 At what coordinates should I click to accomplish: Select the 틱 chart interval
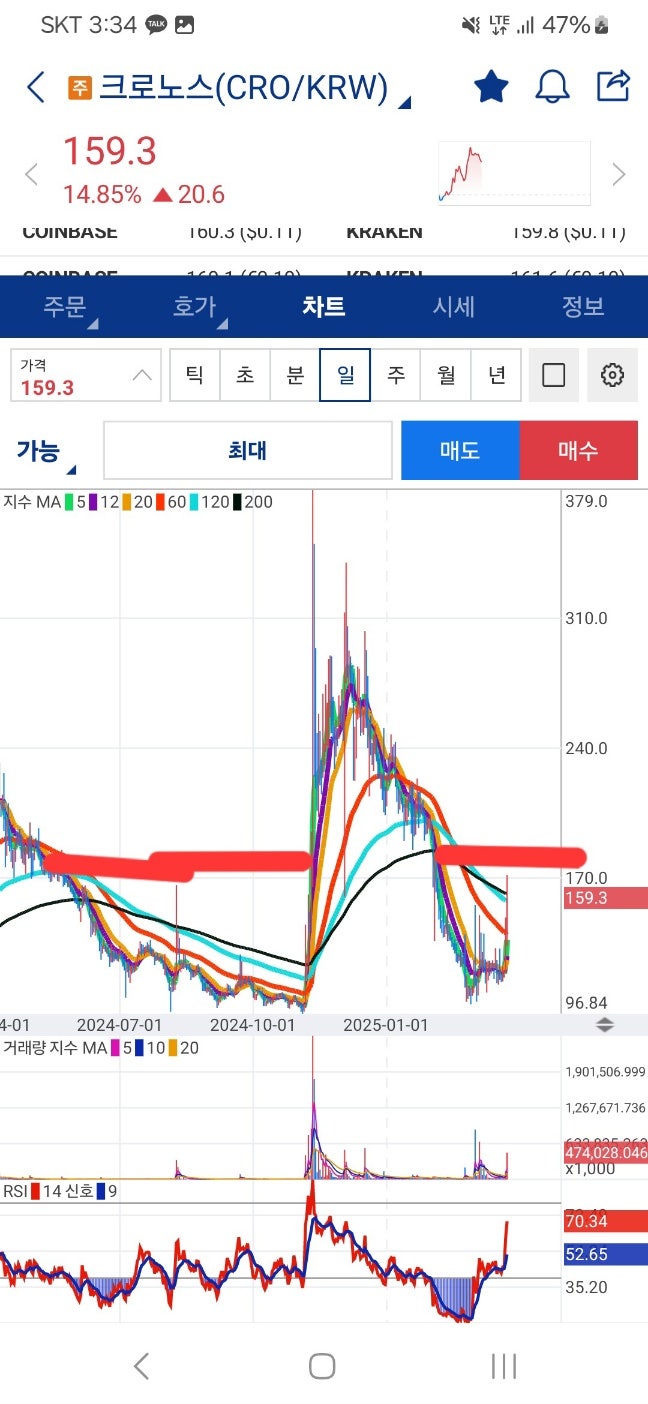coord(195,375)
